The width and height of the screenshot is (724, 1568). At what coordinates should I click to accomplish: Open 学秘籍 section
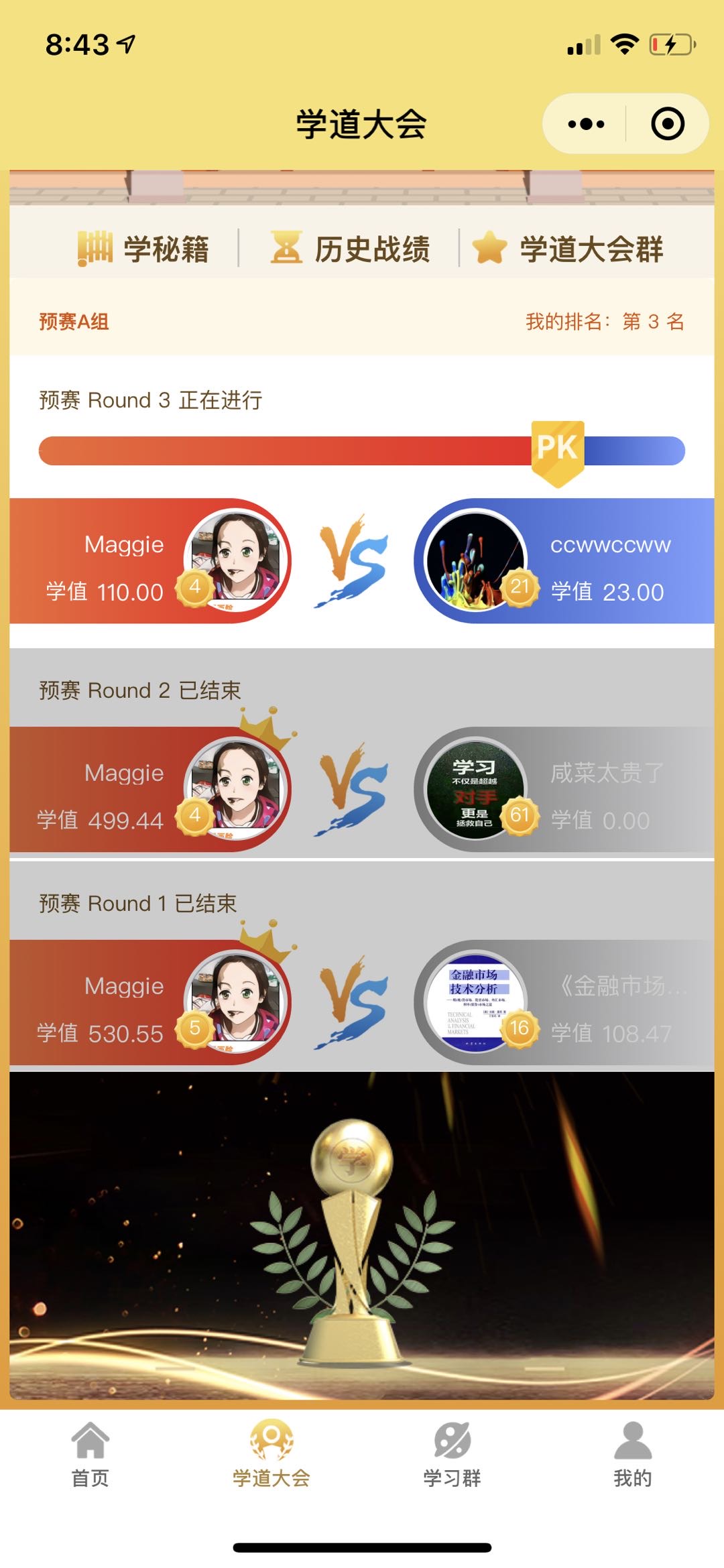[143, 249]
